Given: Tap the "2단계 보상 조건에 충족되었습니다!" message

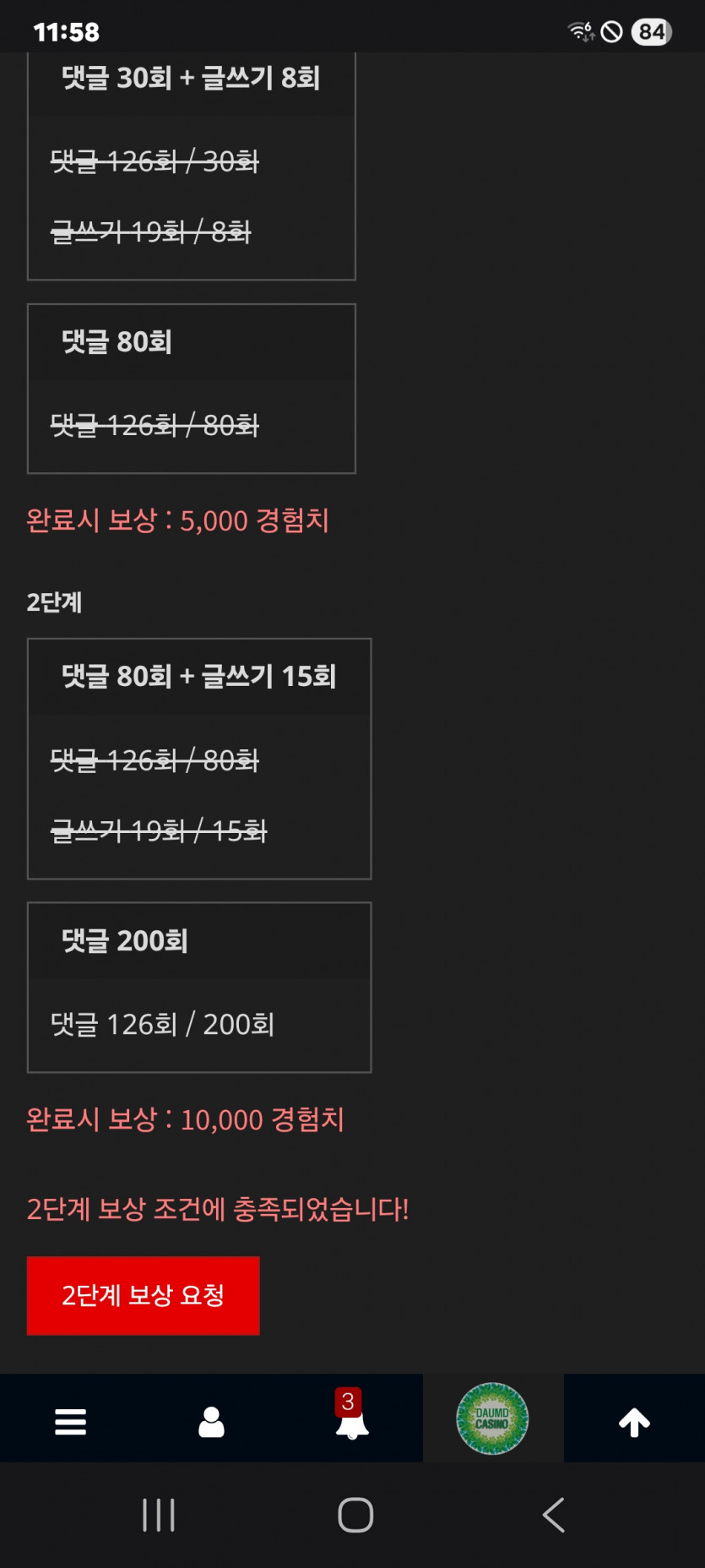Looking at the screenshot, I should (x=218, y=1211).
